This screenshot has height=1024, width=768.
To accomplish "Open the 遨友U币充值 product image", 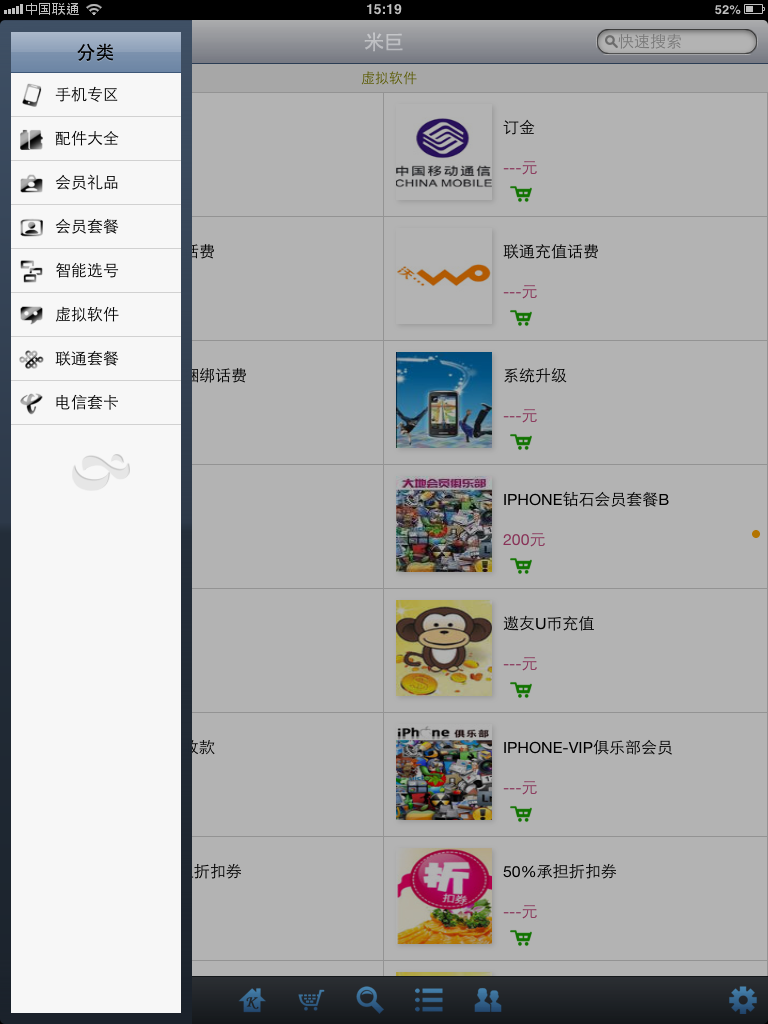I will click(x=444, y=648).
